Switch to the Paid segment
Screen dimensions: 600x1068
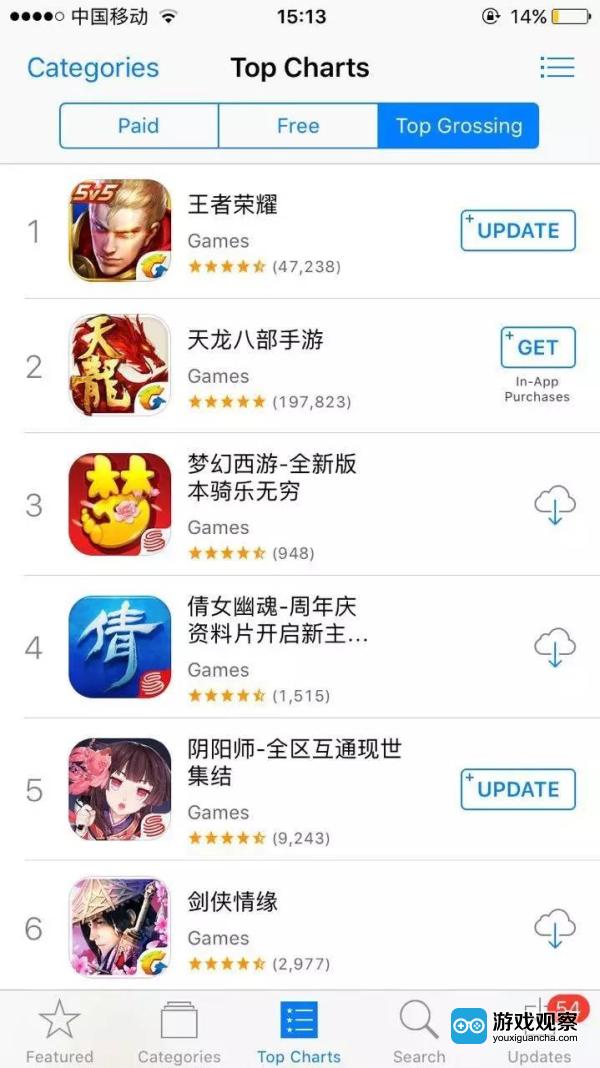139,126
